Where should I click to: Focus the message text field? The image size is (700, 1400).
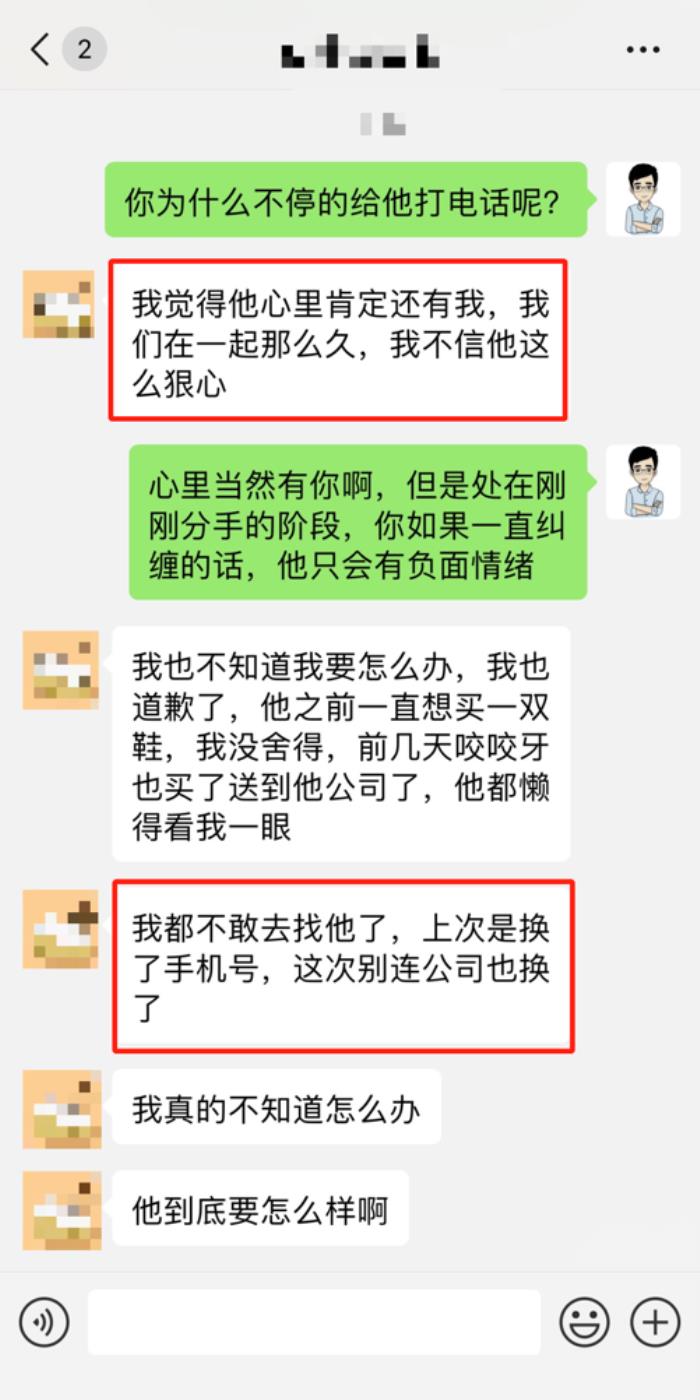(x=314, y=1322)
